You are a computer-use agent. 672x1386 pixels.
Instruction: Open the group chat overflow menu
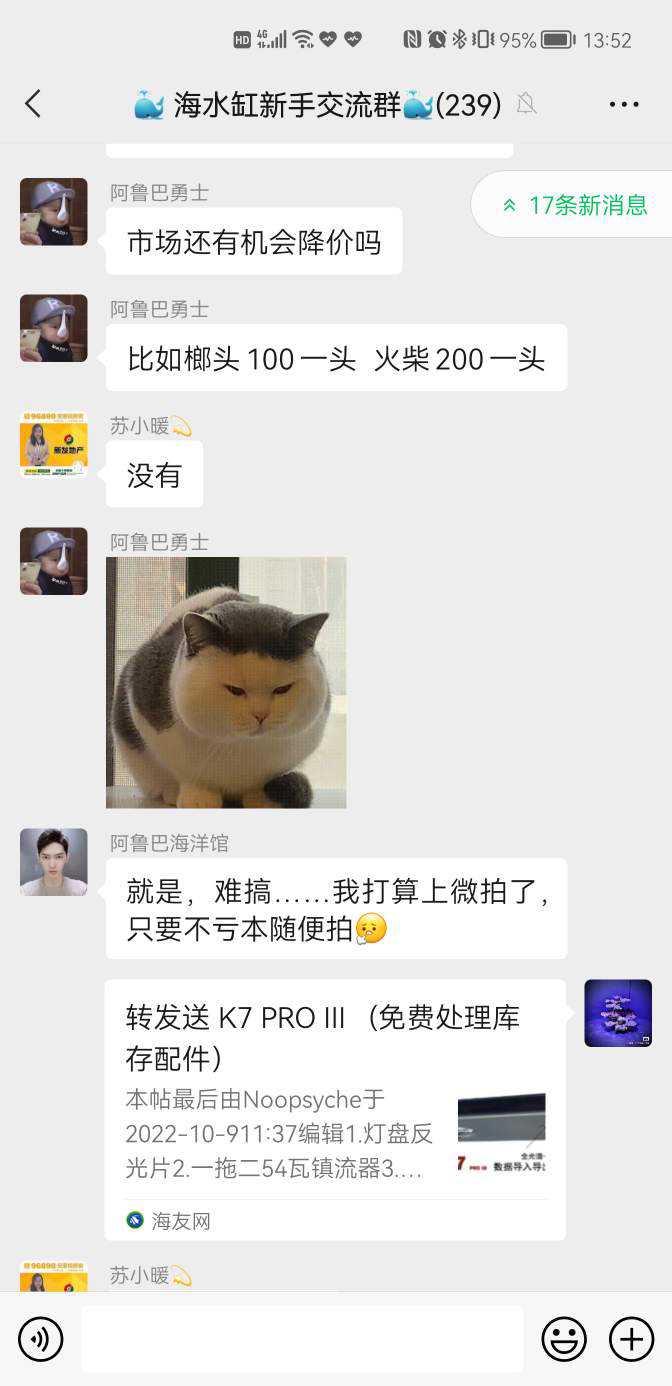[623, 104]
